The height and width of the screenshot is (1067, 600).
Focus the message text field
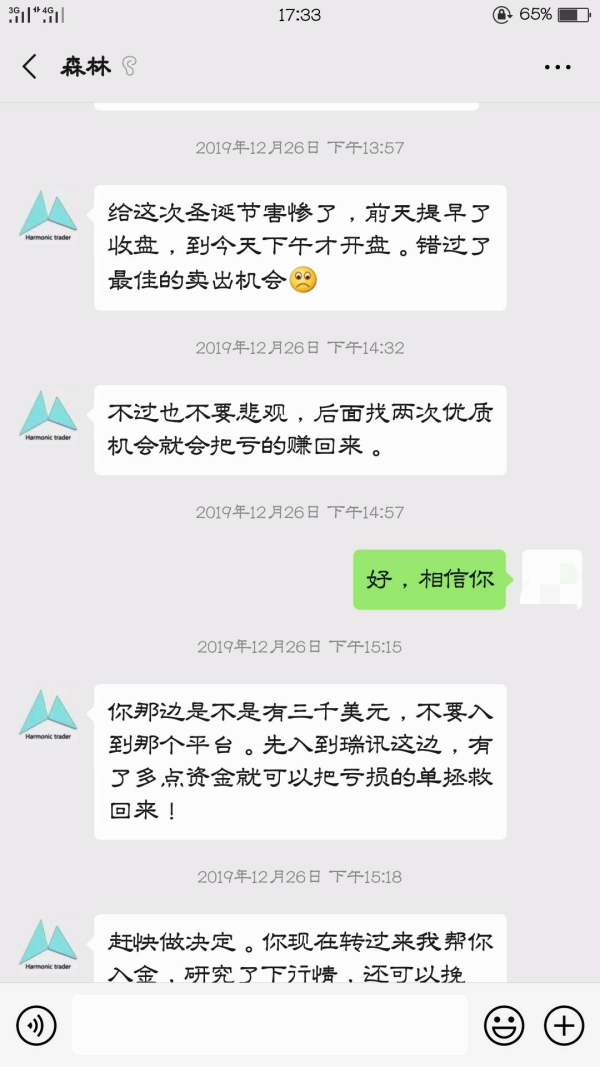(x=270, y=1025)
